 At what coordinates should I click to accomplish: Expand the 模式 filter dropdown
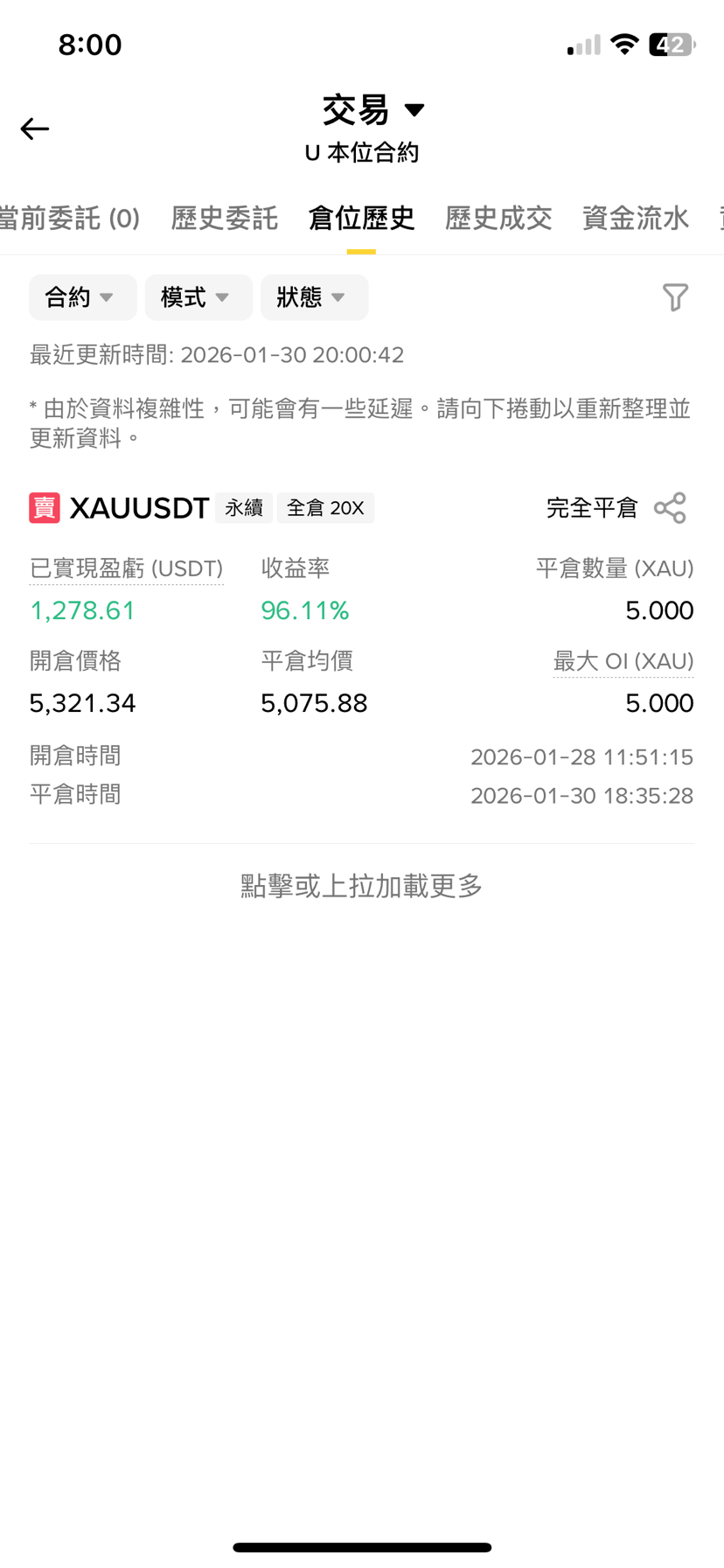pyautogui.click(x=198, y=297)
